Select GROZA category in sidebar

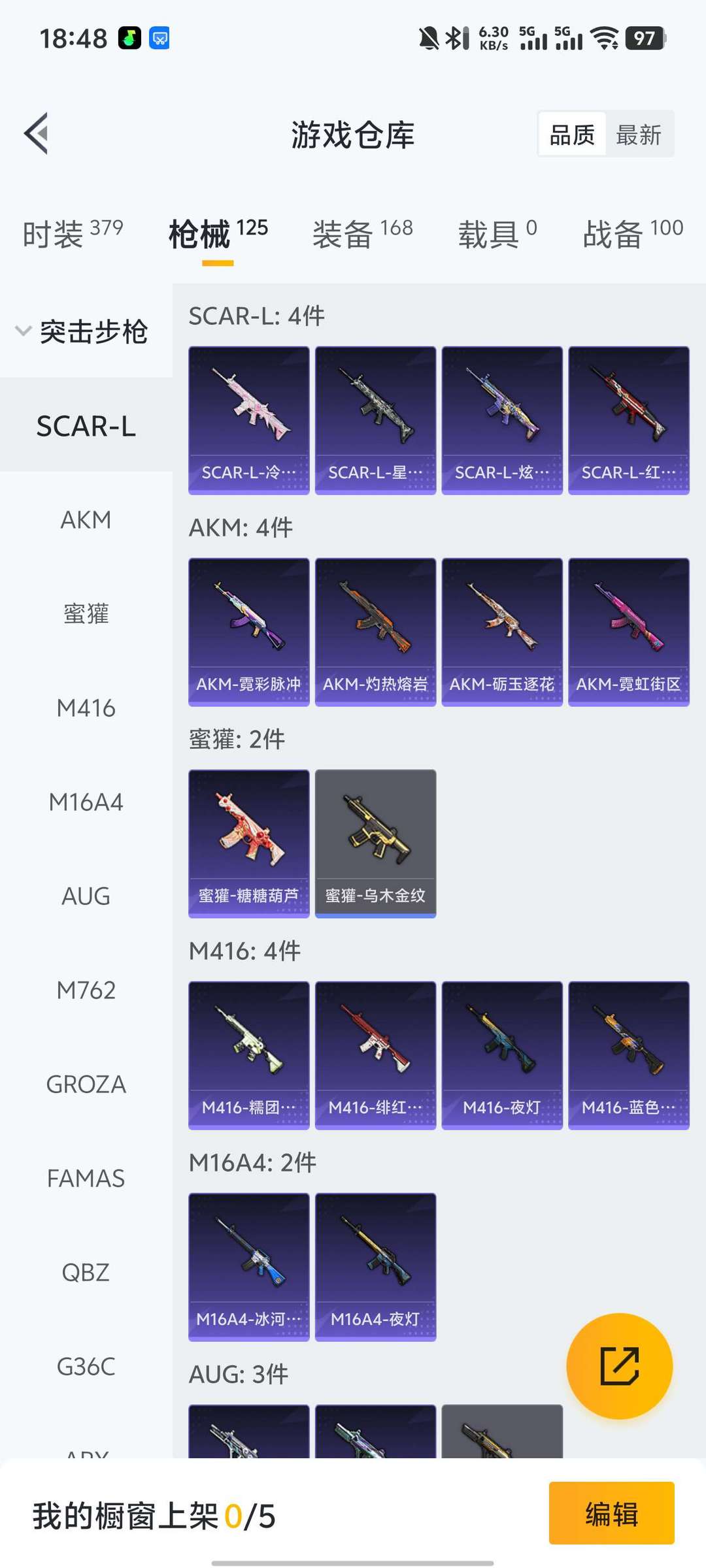[86, 1084]
